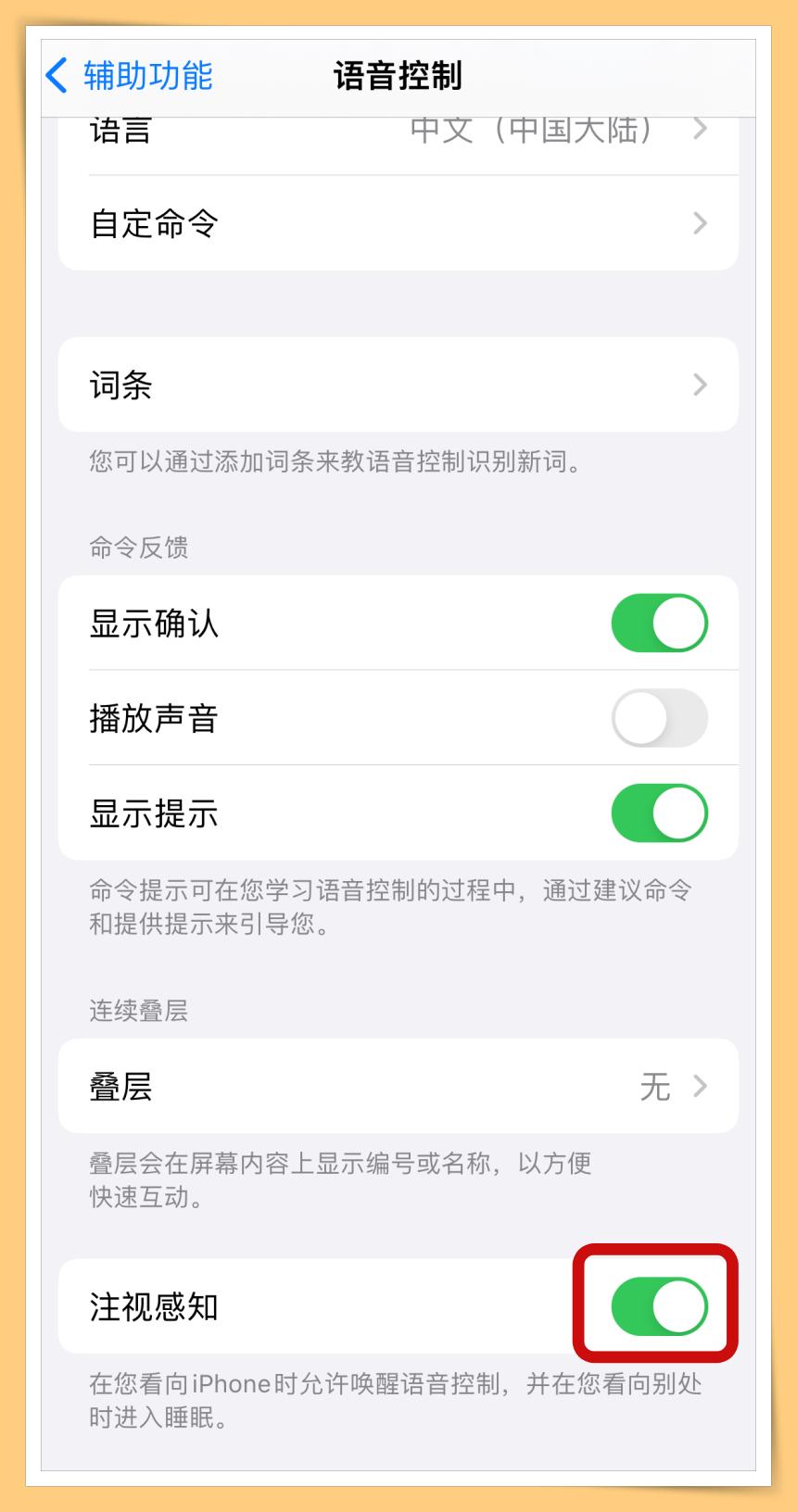
Task: Open the 叠层 selection showing 无
Action: tap(702, 1086)
